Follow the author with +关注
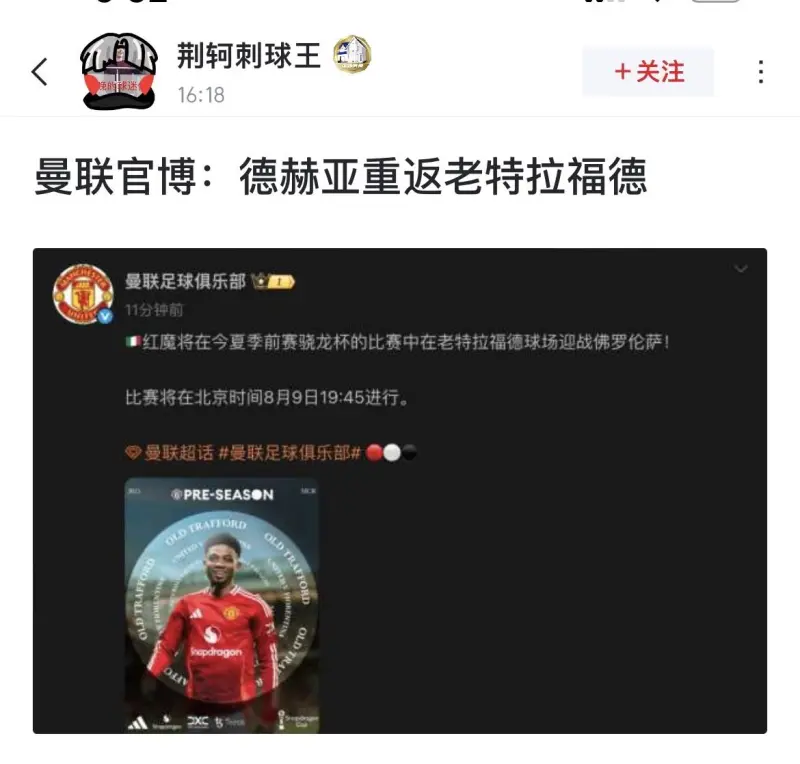Image resolution: width=800 pixels, height=764 pixels. (x=648, y=72)
